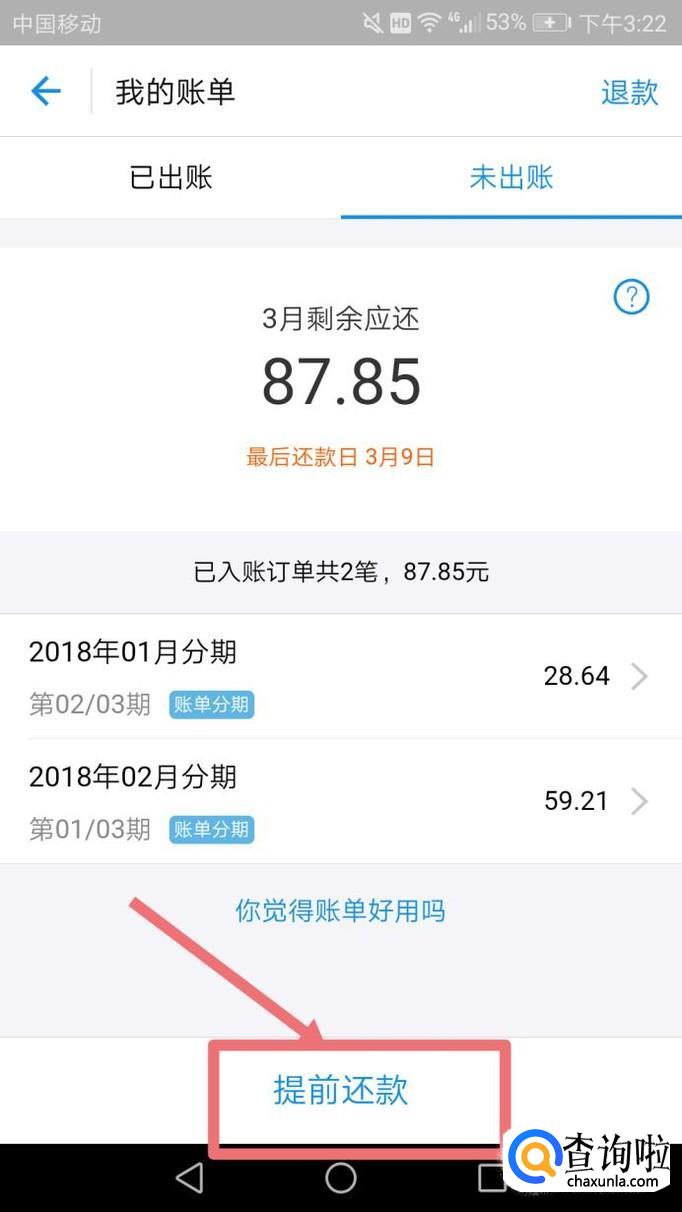Open the 2018年01月分期 bill row
This screenshot has height=1212, width=682.
tap(340, 676)
